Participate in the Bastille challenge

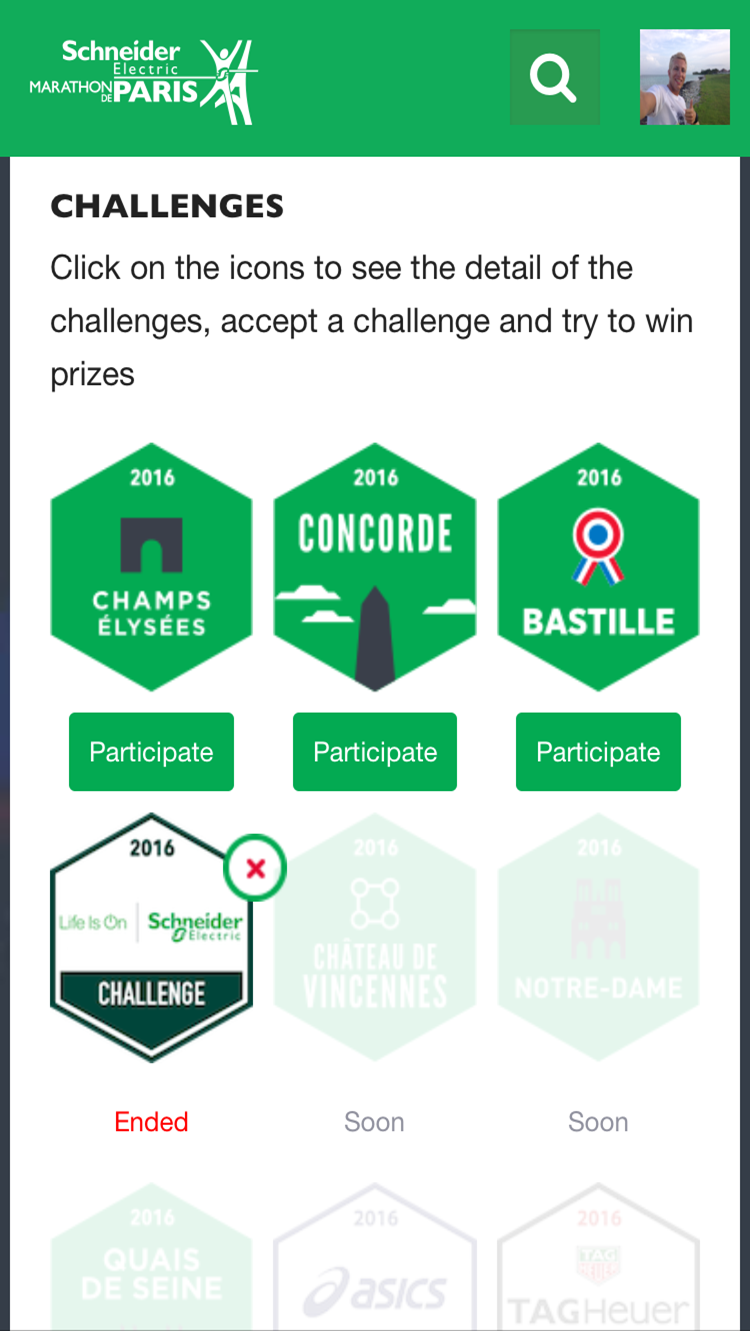[598, 752]
